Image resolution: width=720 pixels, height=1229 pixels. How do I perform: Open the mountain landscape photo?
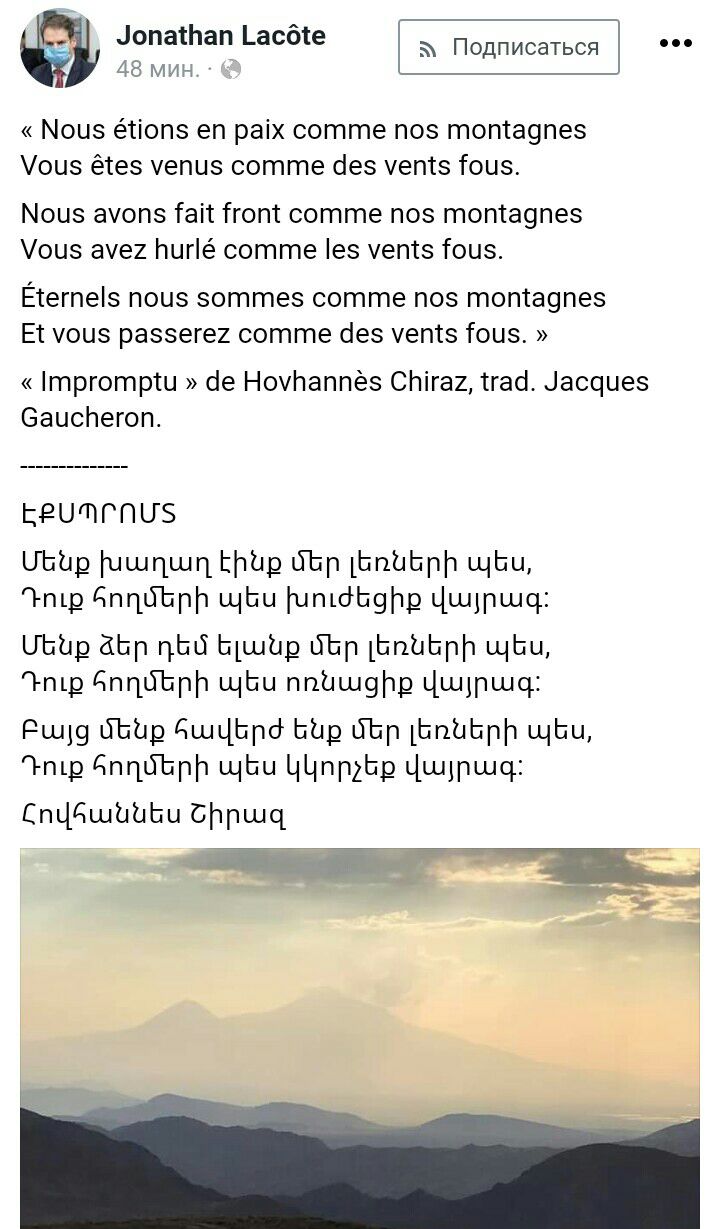click(360, 1038)
